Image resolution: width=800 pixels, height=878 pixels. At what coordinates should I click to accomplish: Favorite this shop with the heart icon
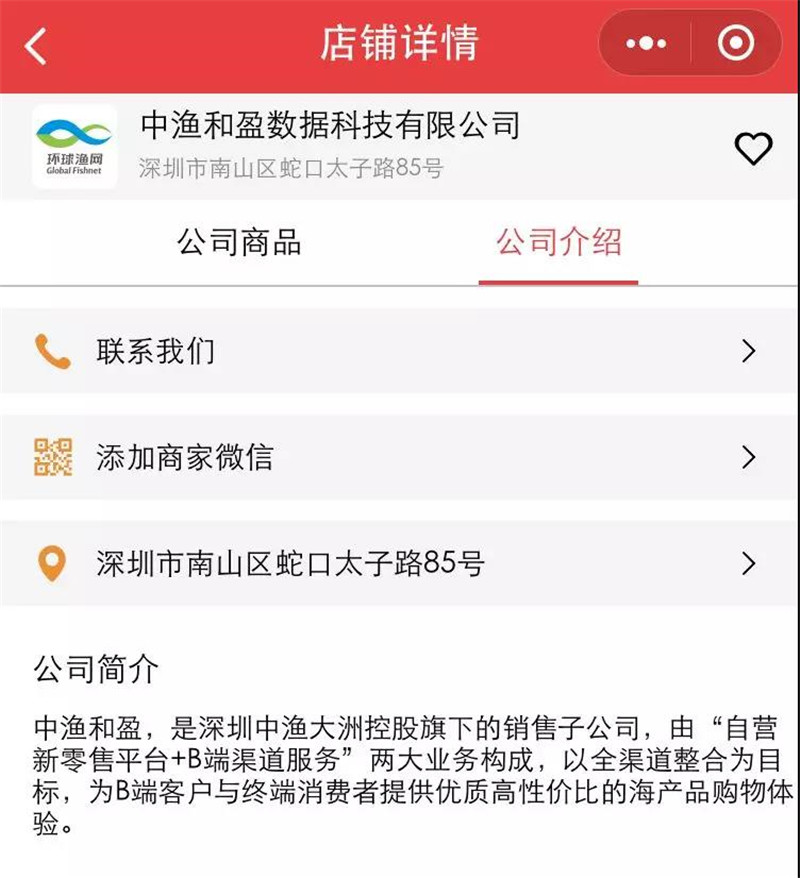point(753,149)
